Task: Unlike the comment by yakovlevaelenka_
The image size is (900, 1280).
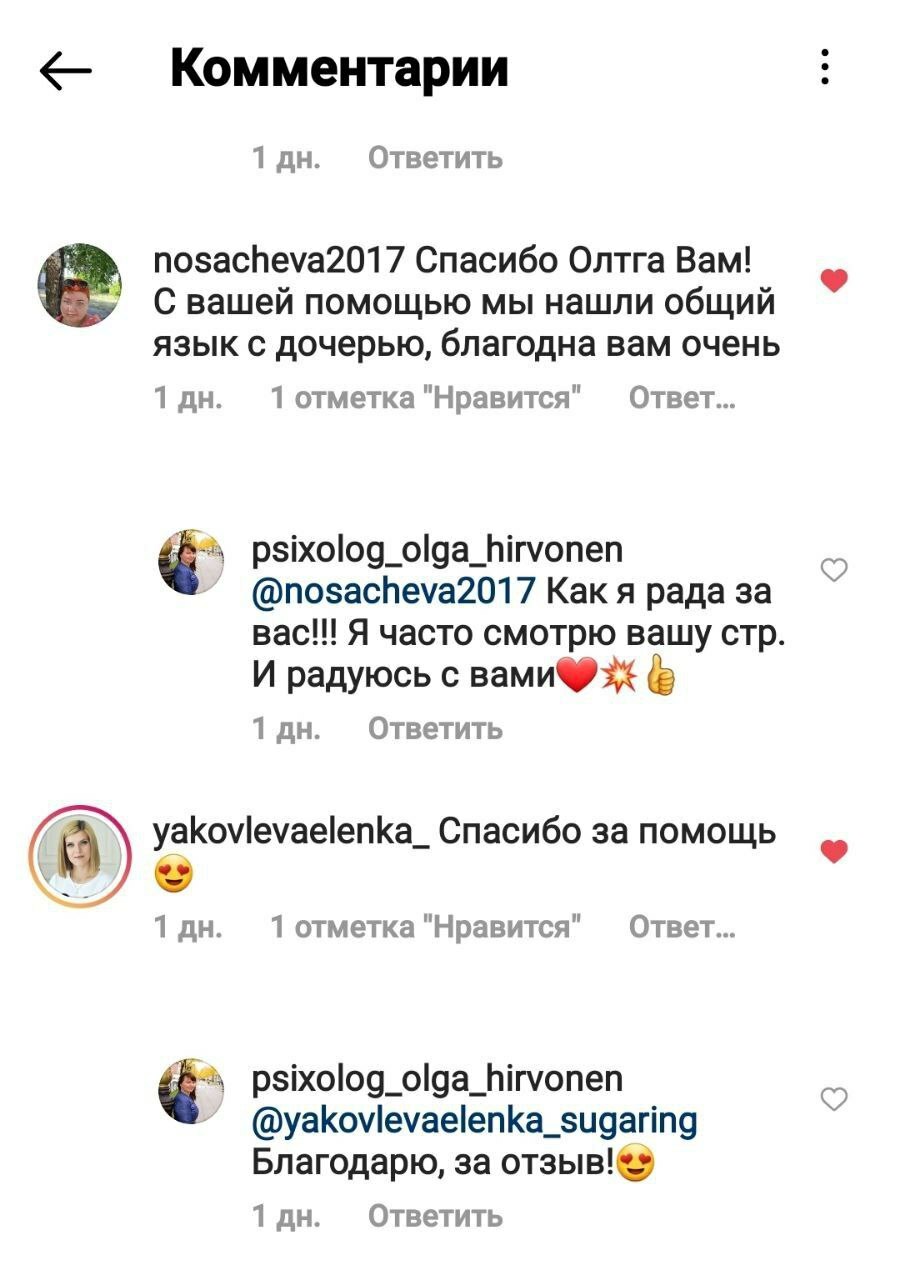Action: pyautogui.click(x=833, y=851)
